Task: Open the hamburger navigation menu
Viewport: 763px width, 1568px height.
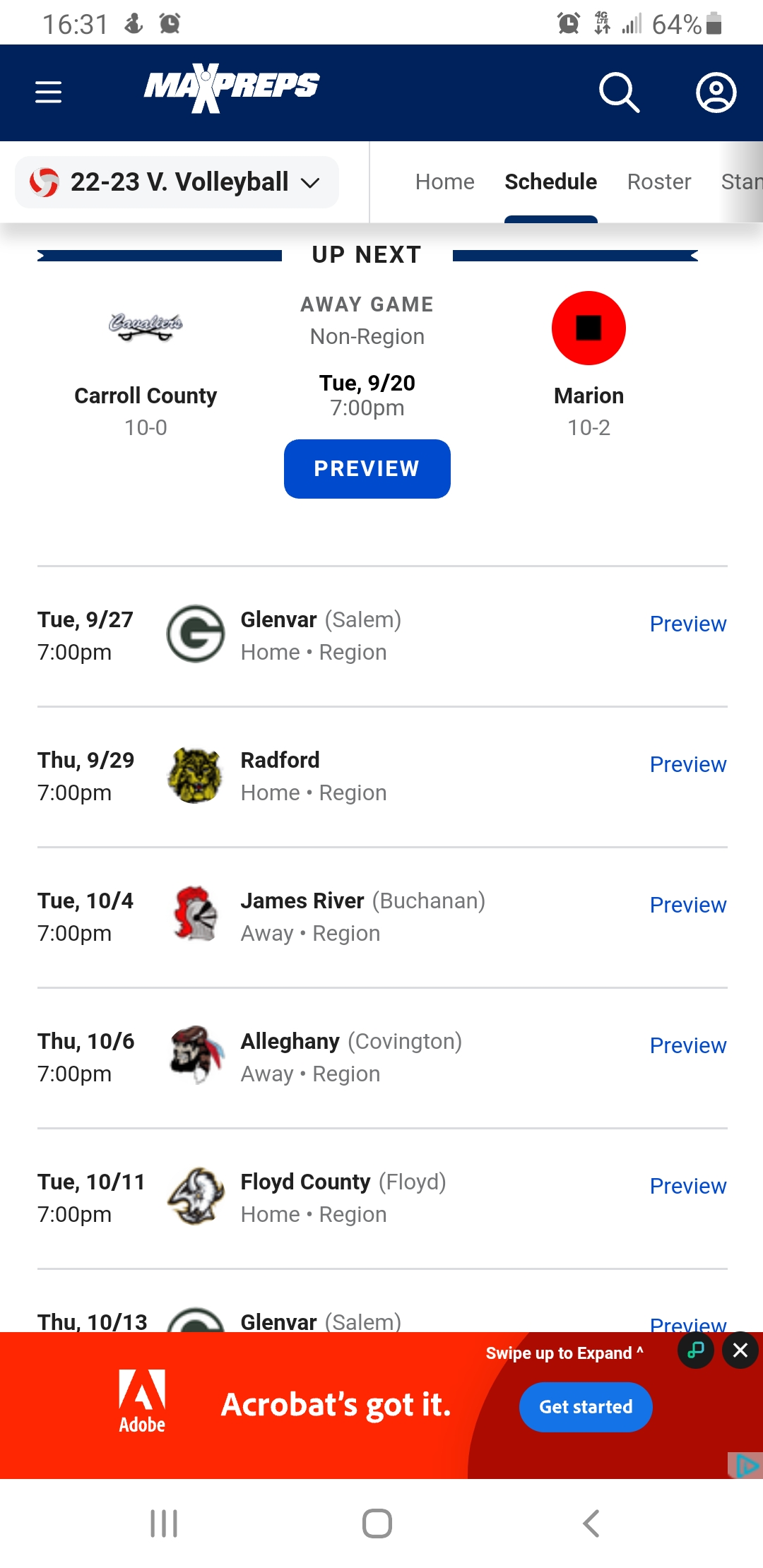Action: pyautogui.click(x=49, y=92)
